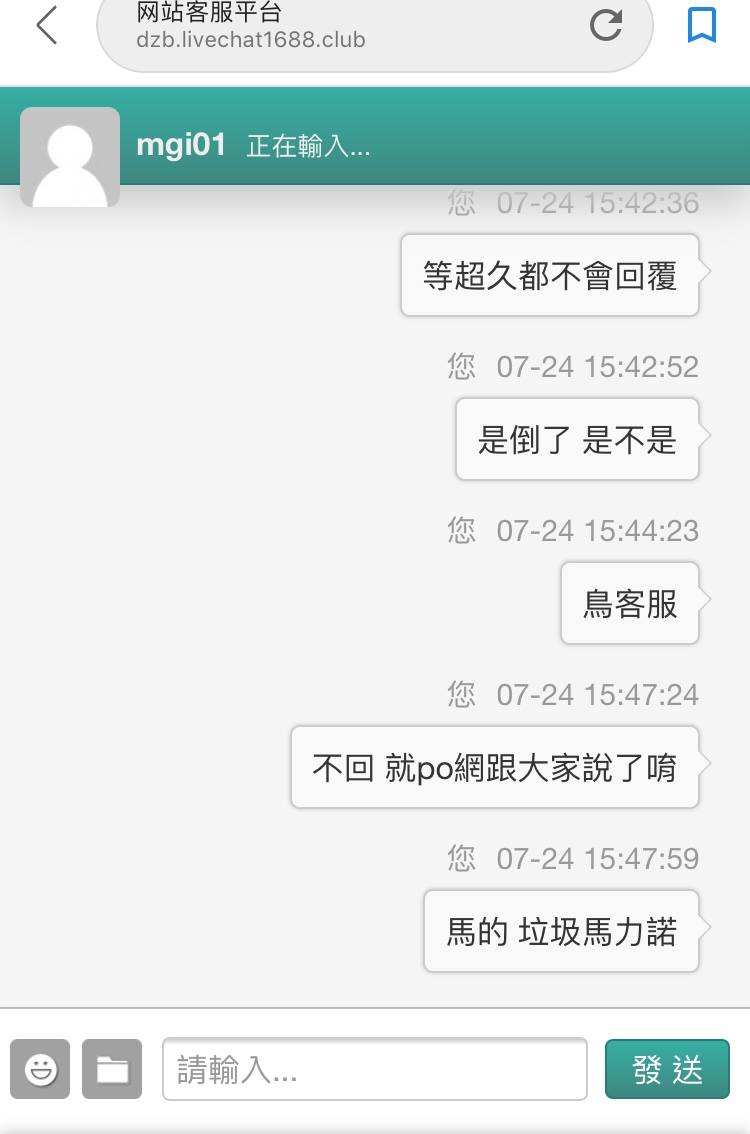Send the message with 發送 button
The width and height of the screenshot is (750, 1134).
[x=667, y=1070]
